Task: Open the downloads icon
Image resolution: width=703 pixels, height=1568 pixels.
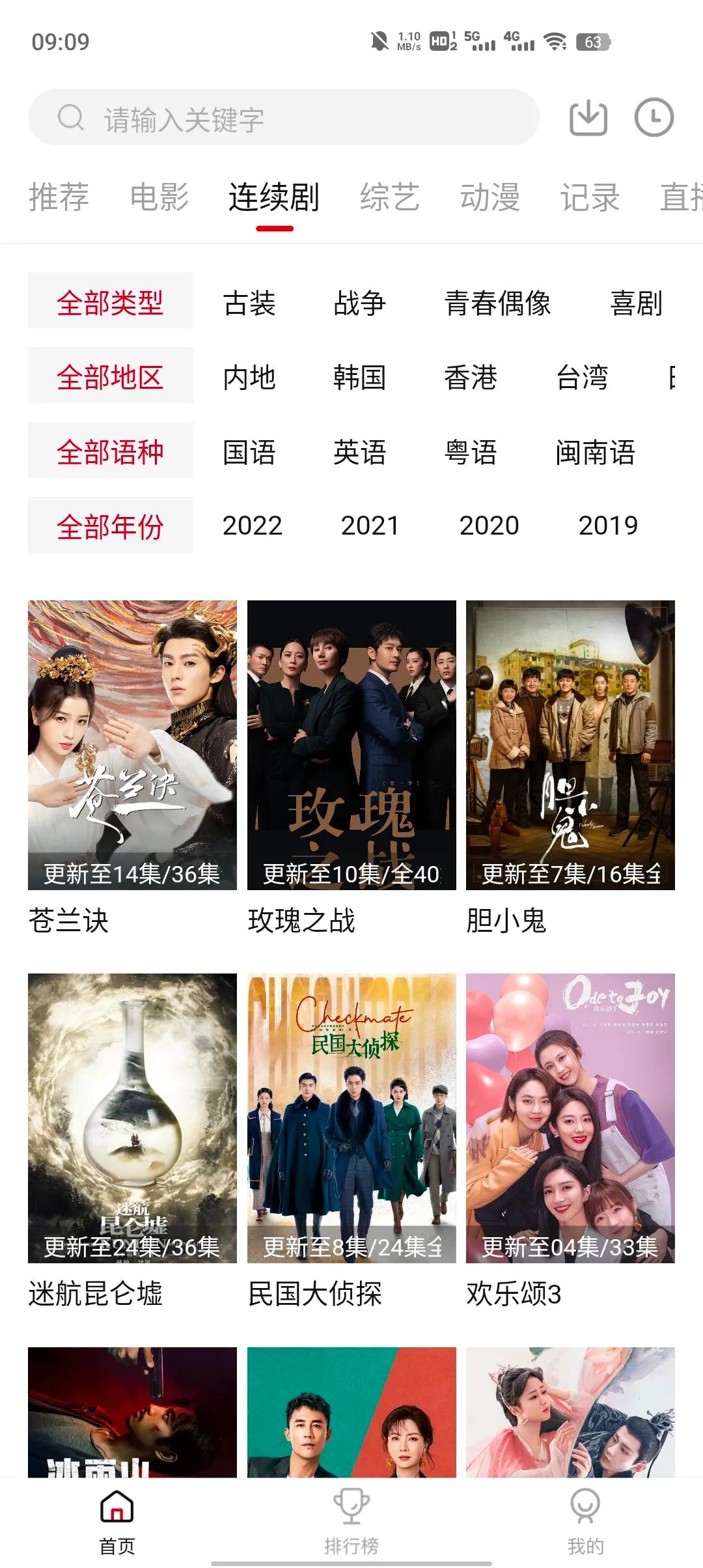Action: click(588, 118)
